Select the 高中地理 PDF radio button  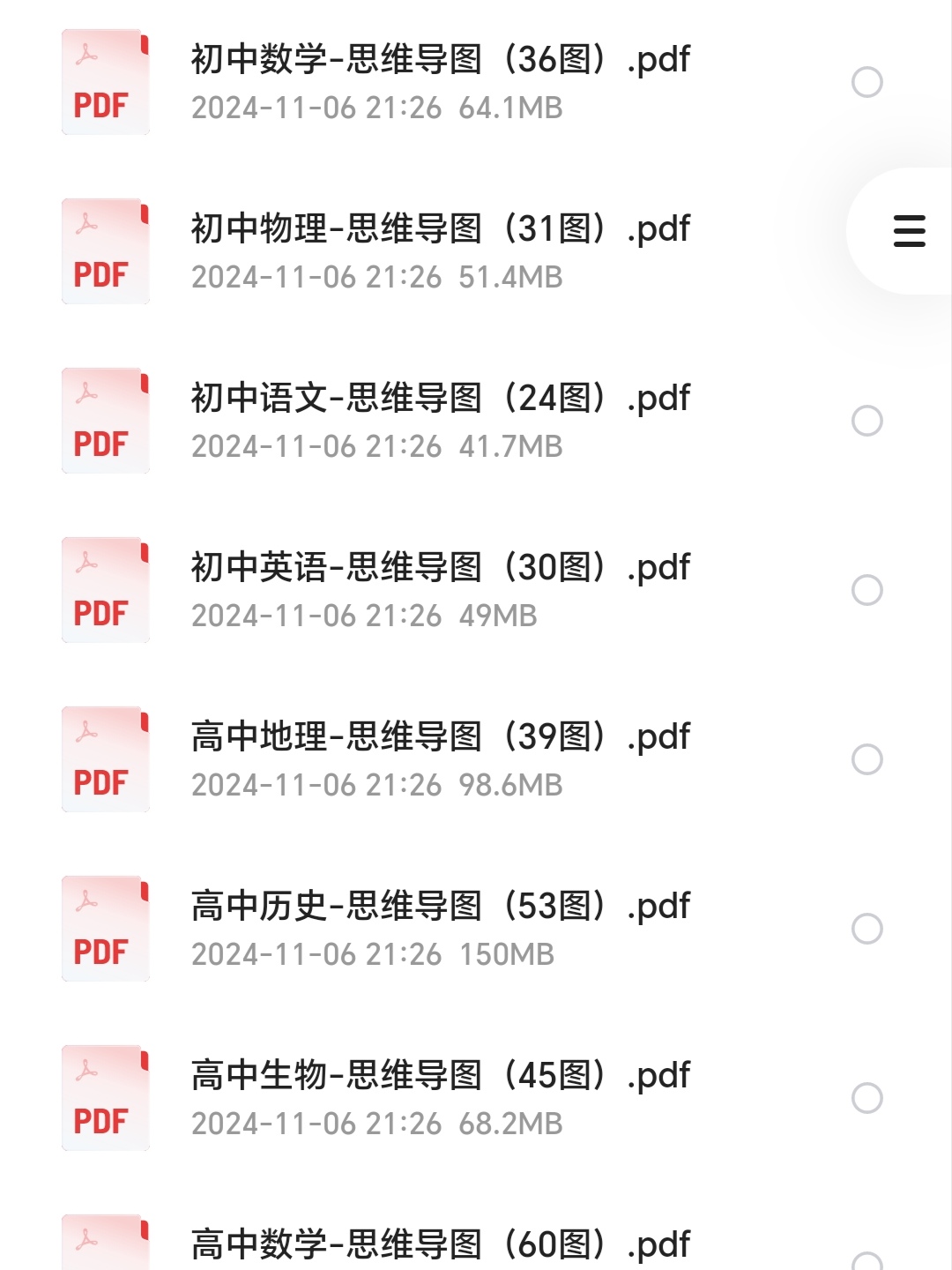(x=867, y=759)
